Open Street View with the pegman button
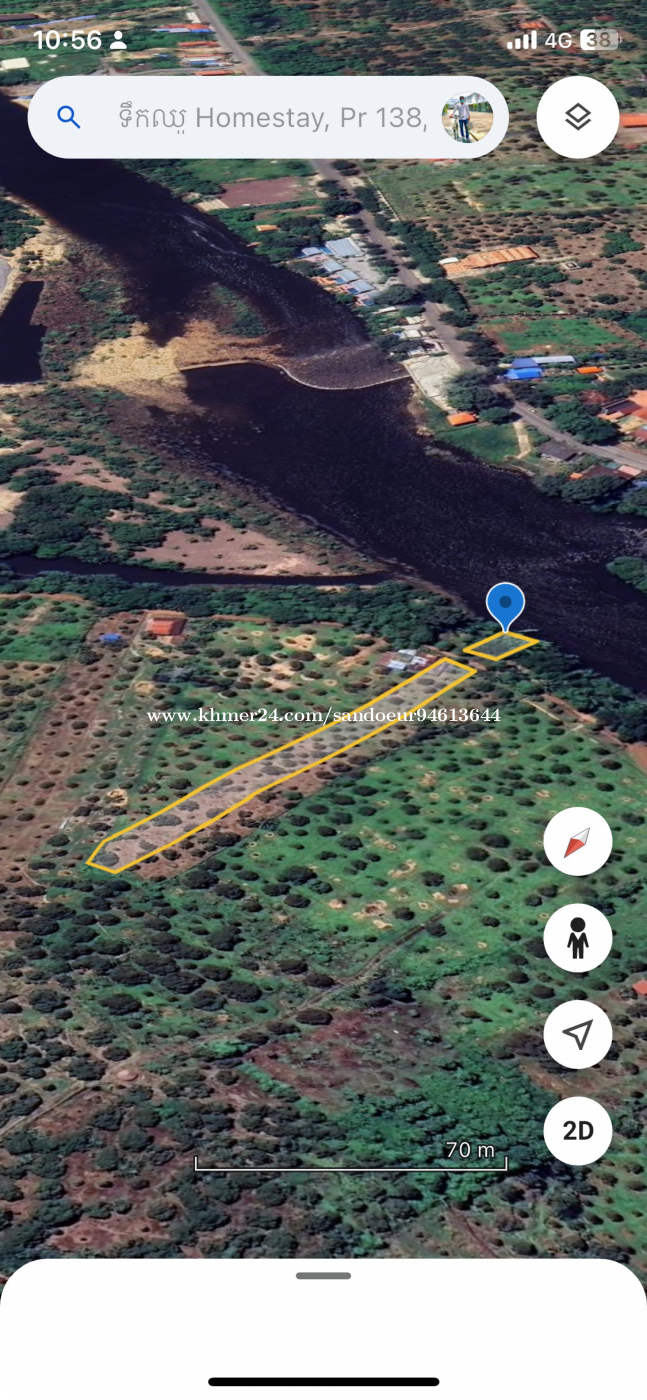Screen dimensions: 647x1400 coord(578,938)
